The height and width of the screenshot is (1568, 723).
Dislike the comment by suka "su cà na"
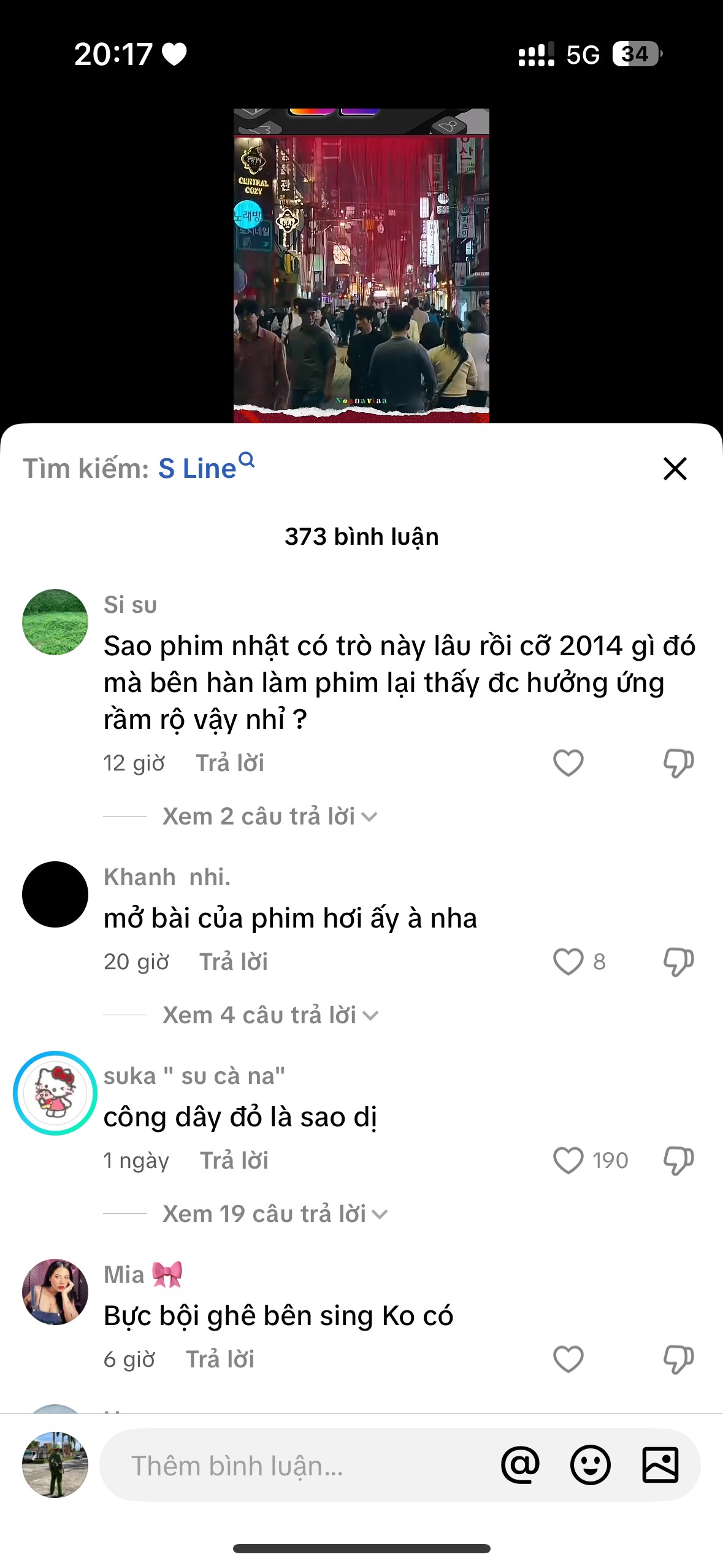[x=678, y=1161]
